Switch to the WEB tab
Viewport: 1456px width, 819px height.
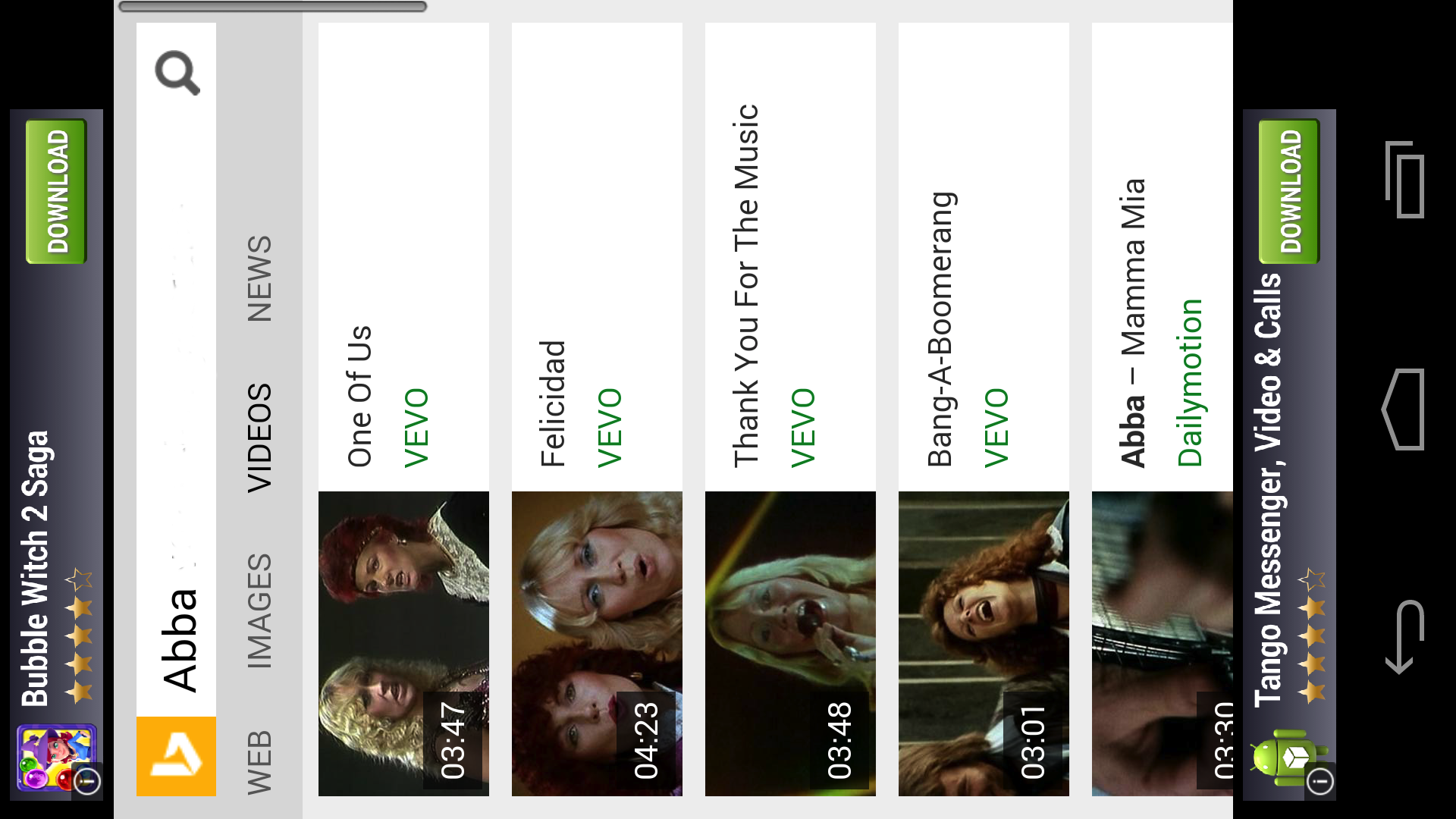click(259, 761)
